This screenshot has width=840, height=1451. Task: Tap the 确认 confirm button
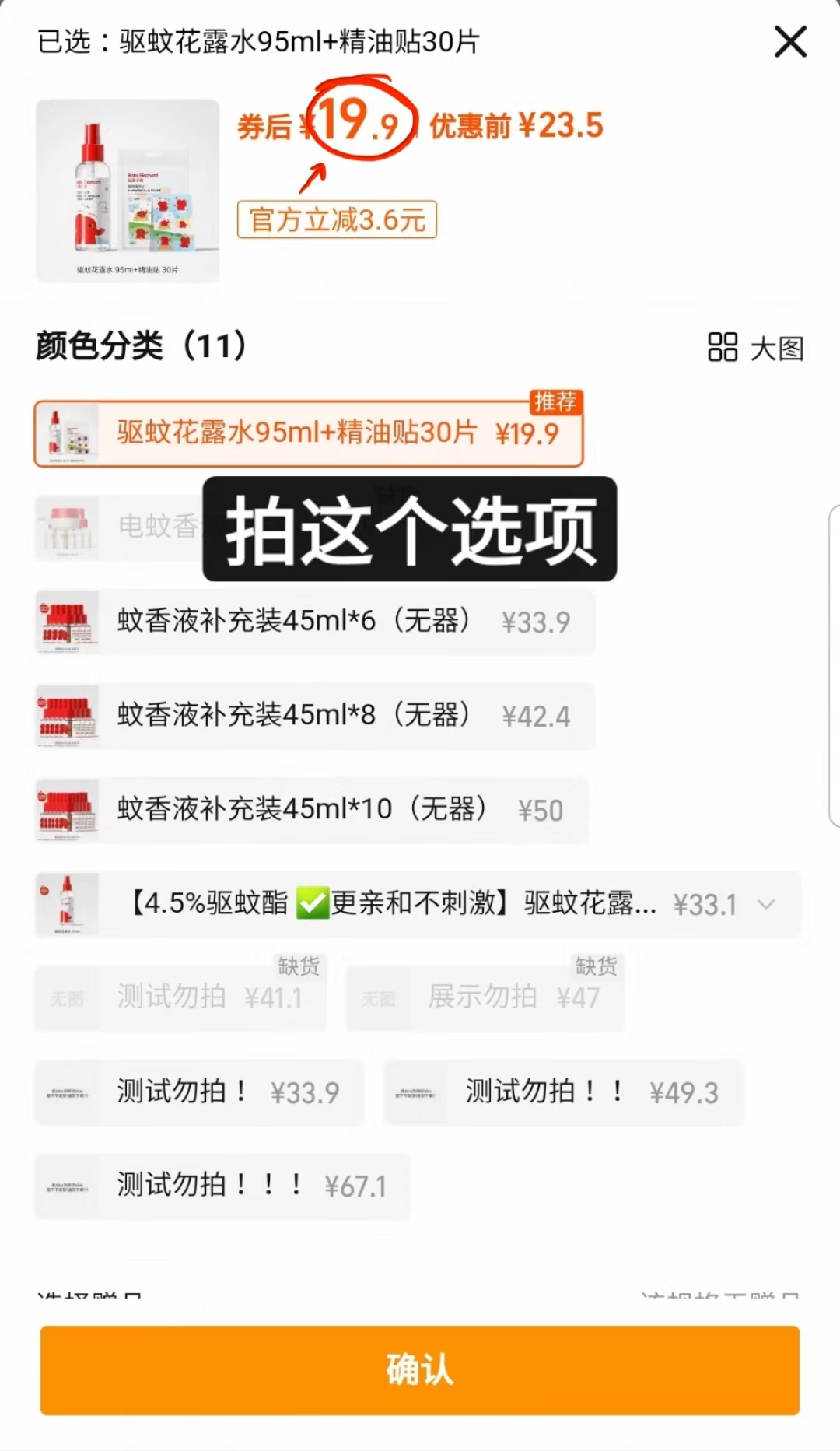click(x=420, y=1370)
